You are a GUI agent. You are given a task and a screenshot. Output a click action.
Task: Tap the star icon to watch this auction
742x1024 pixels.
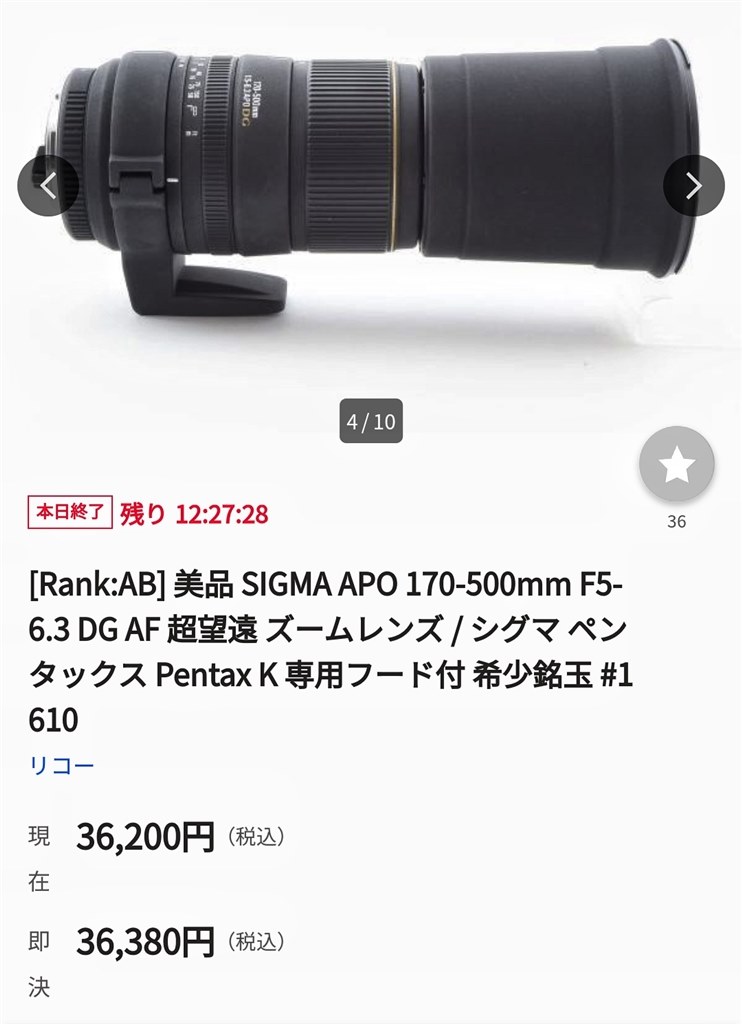click(676, 466)
